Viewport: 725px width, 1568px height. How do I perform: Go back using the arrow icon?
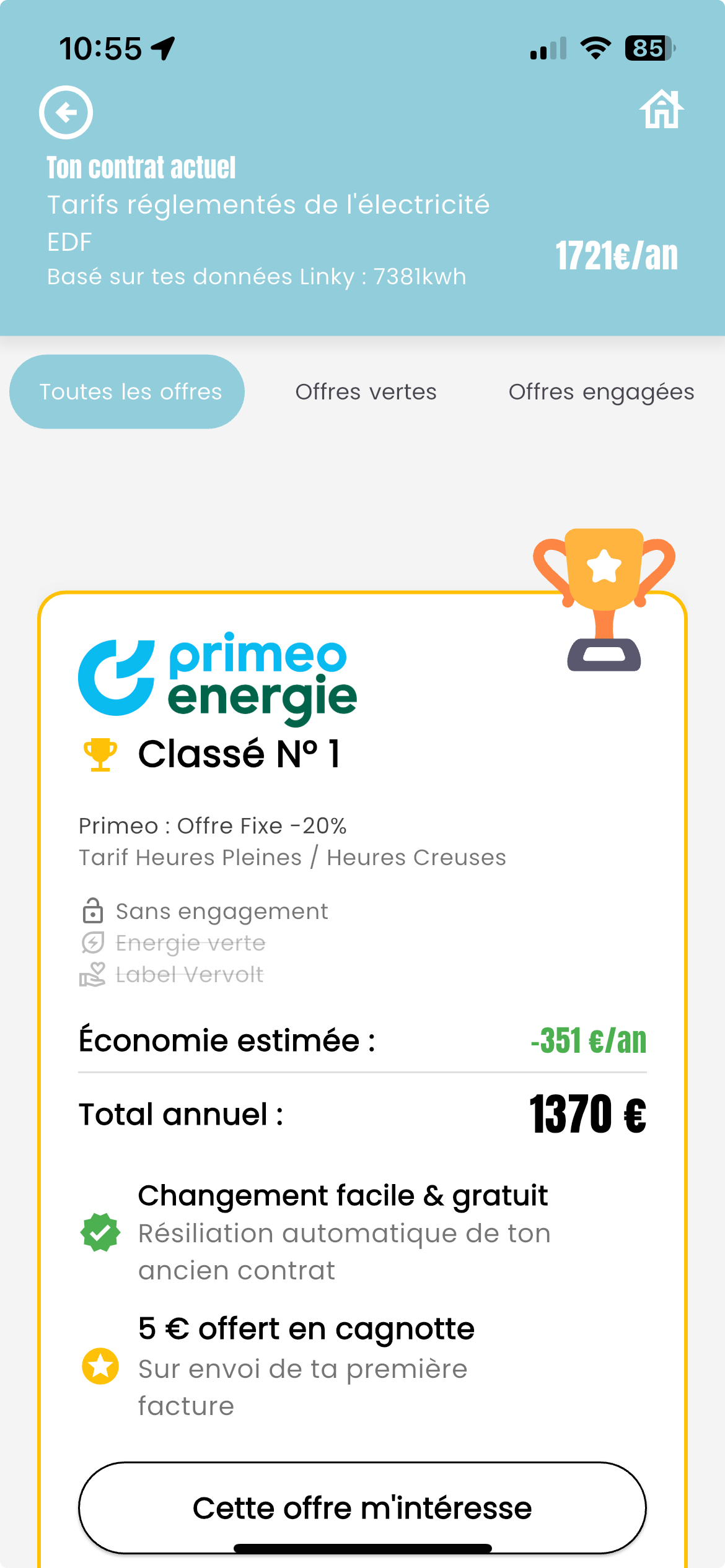point(66,112)
